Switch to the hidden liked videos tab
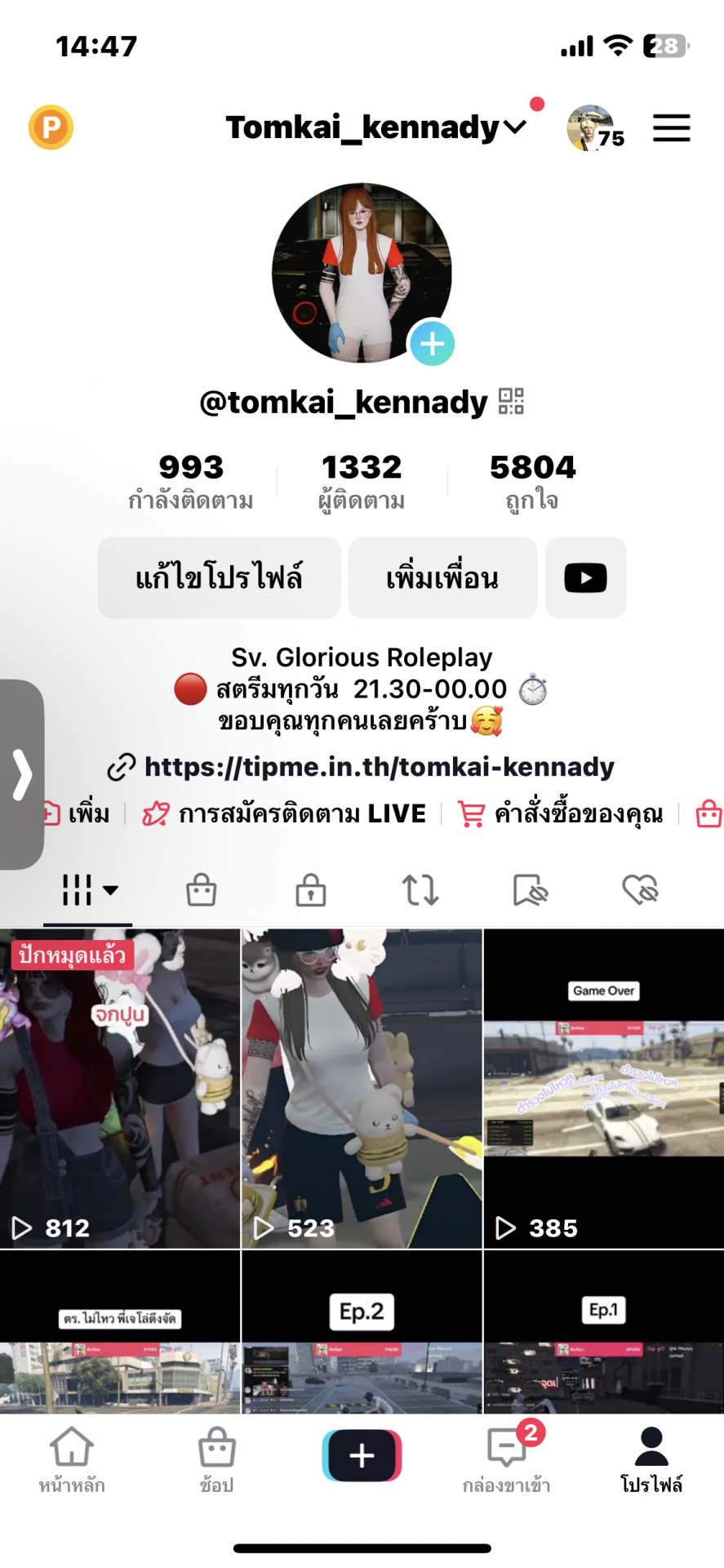This screenshot has width=724, height=1568. point(640,890)
